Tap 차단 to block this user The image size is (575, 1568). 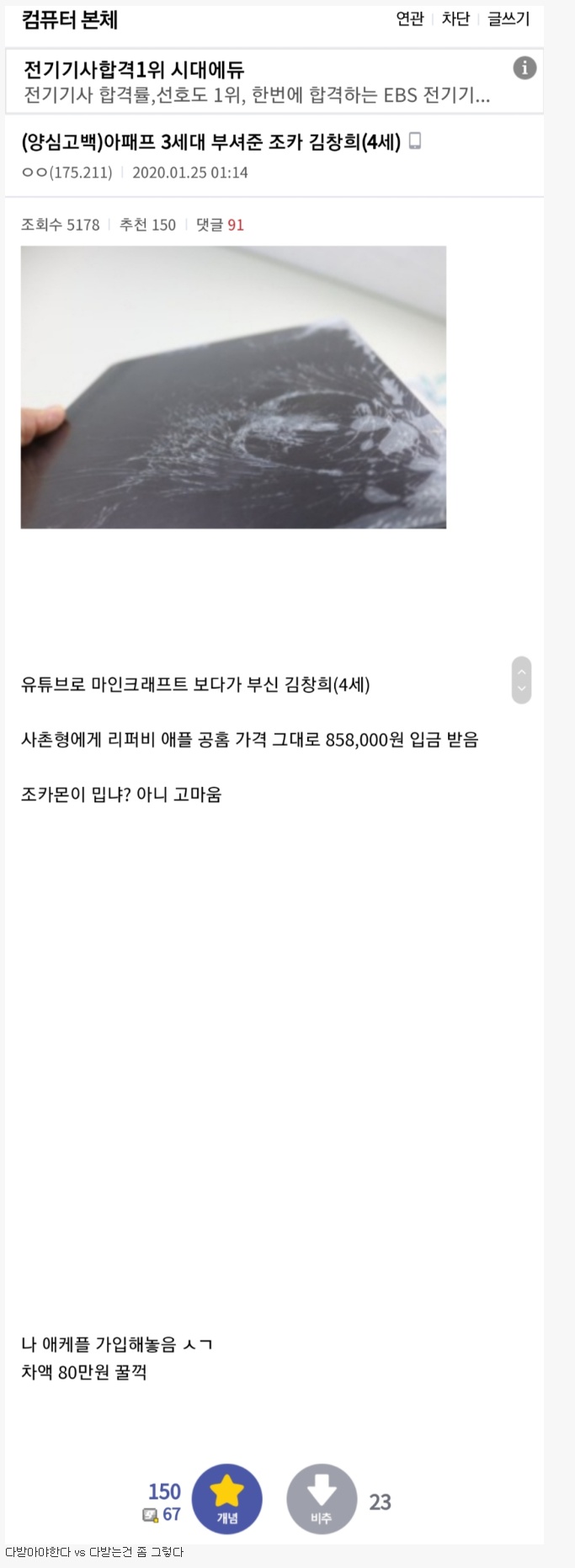[455, 19]
